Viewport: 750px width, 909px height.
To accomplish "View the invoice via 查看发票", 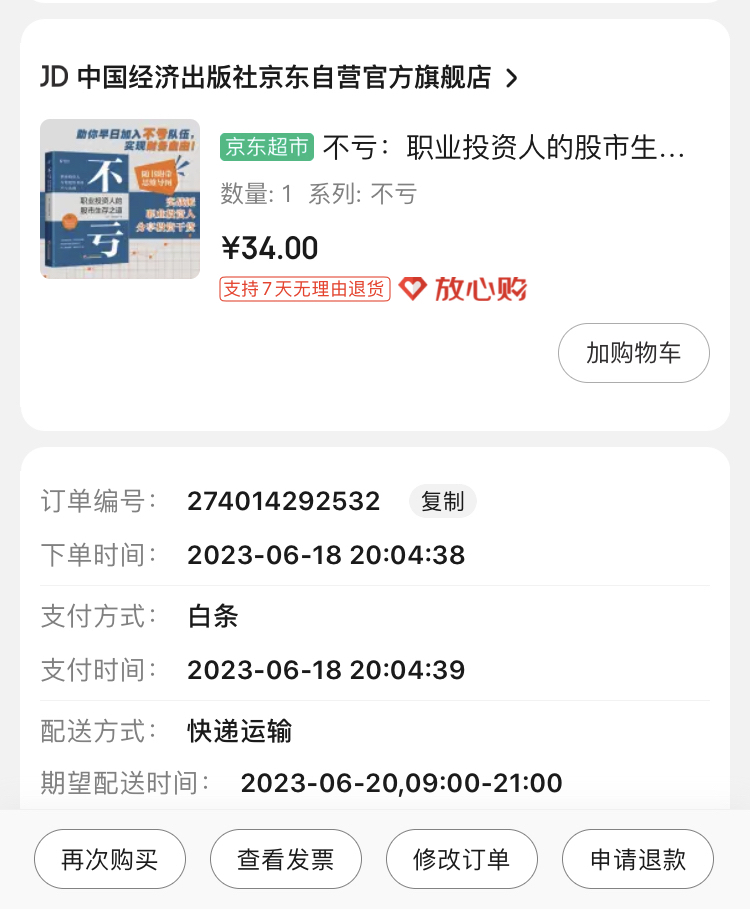I will click(x=285, y=859).
